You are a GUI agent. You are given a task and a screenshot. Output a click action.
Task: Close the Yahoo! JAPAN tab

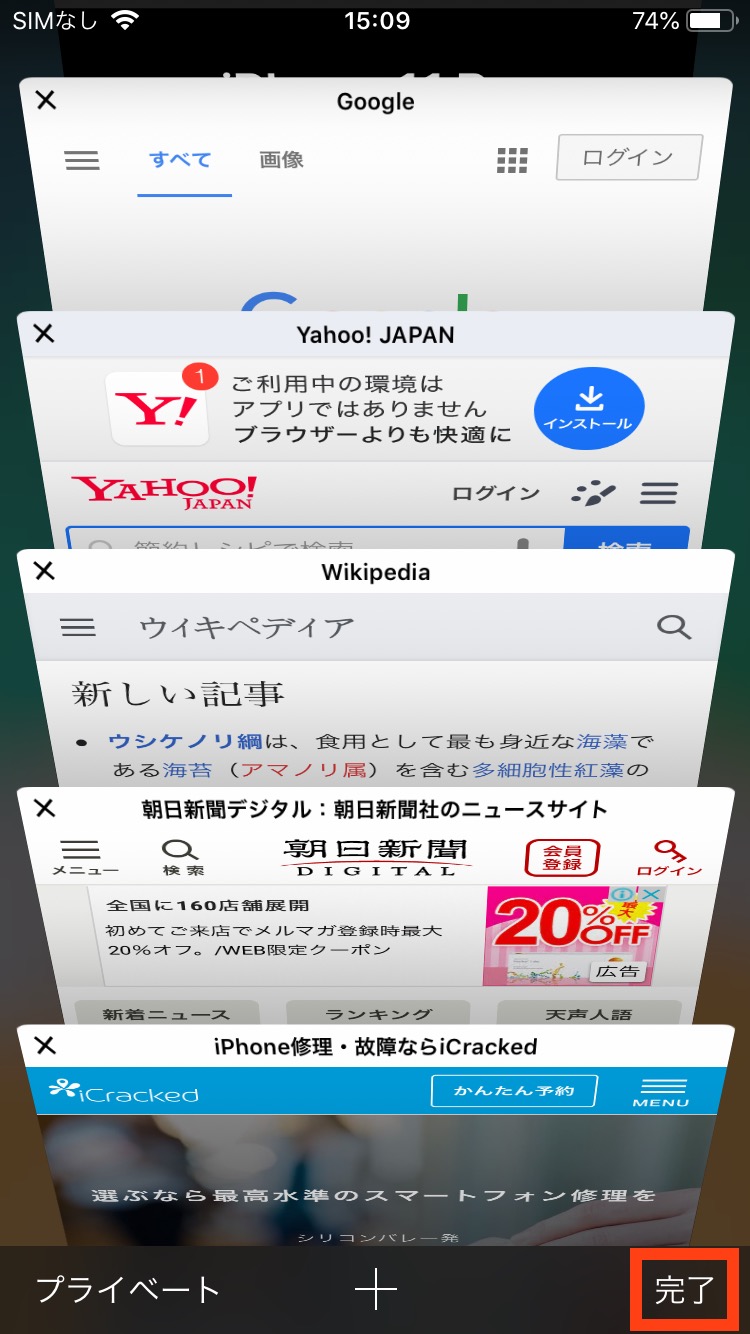[44, 333]
